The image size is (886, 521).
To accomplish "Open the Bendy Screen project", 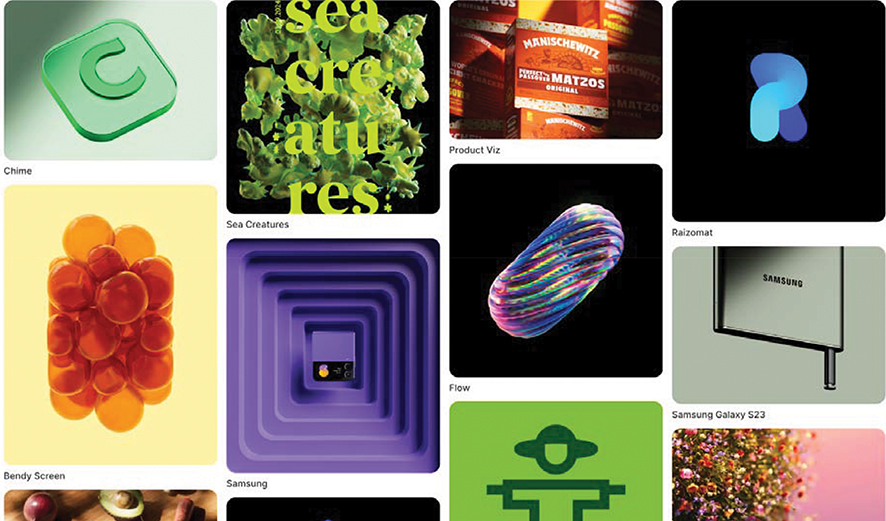I will pyautogui.click(x=110, y=325).
